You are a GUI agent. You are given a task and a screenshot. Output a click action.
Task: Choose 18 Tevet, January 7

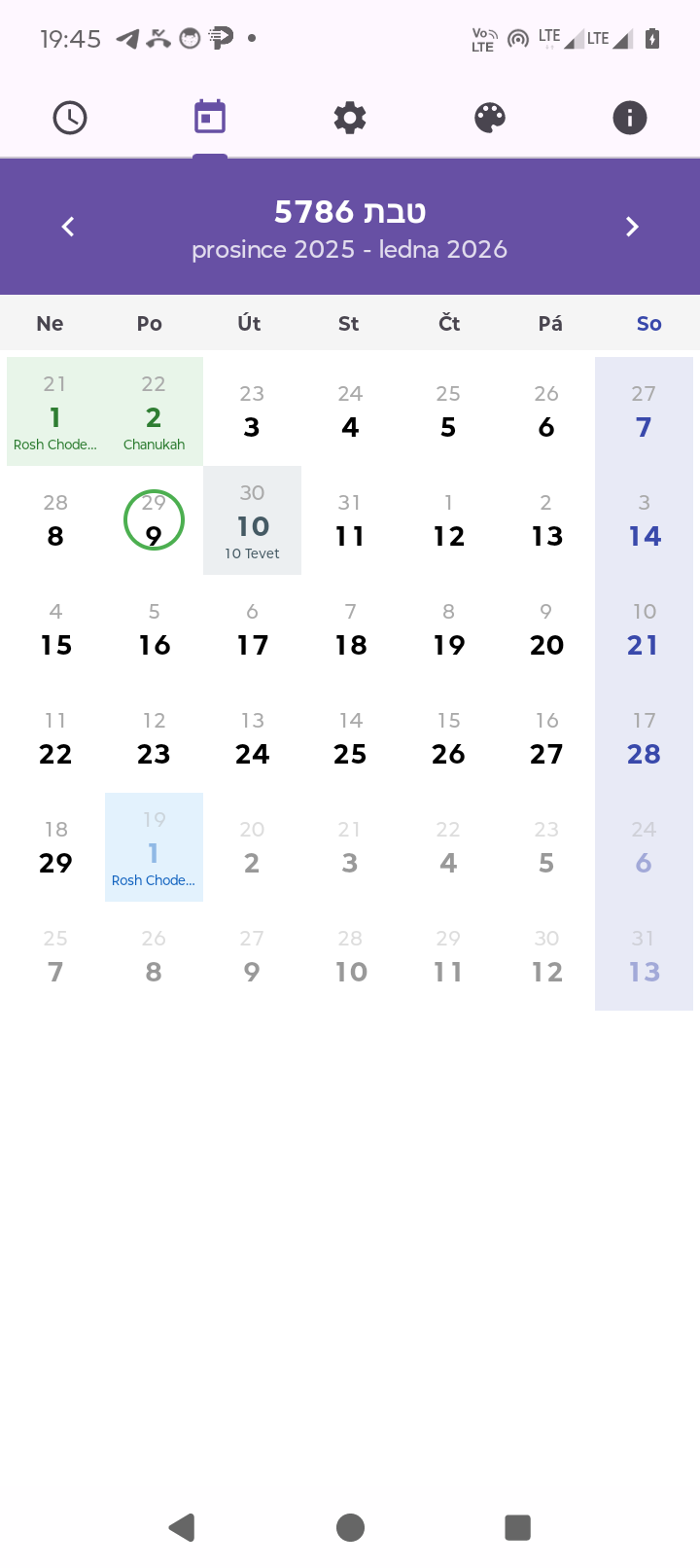[350, 629]
